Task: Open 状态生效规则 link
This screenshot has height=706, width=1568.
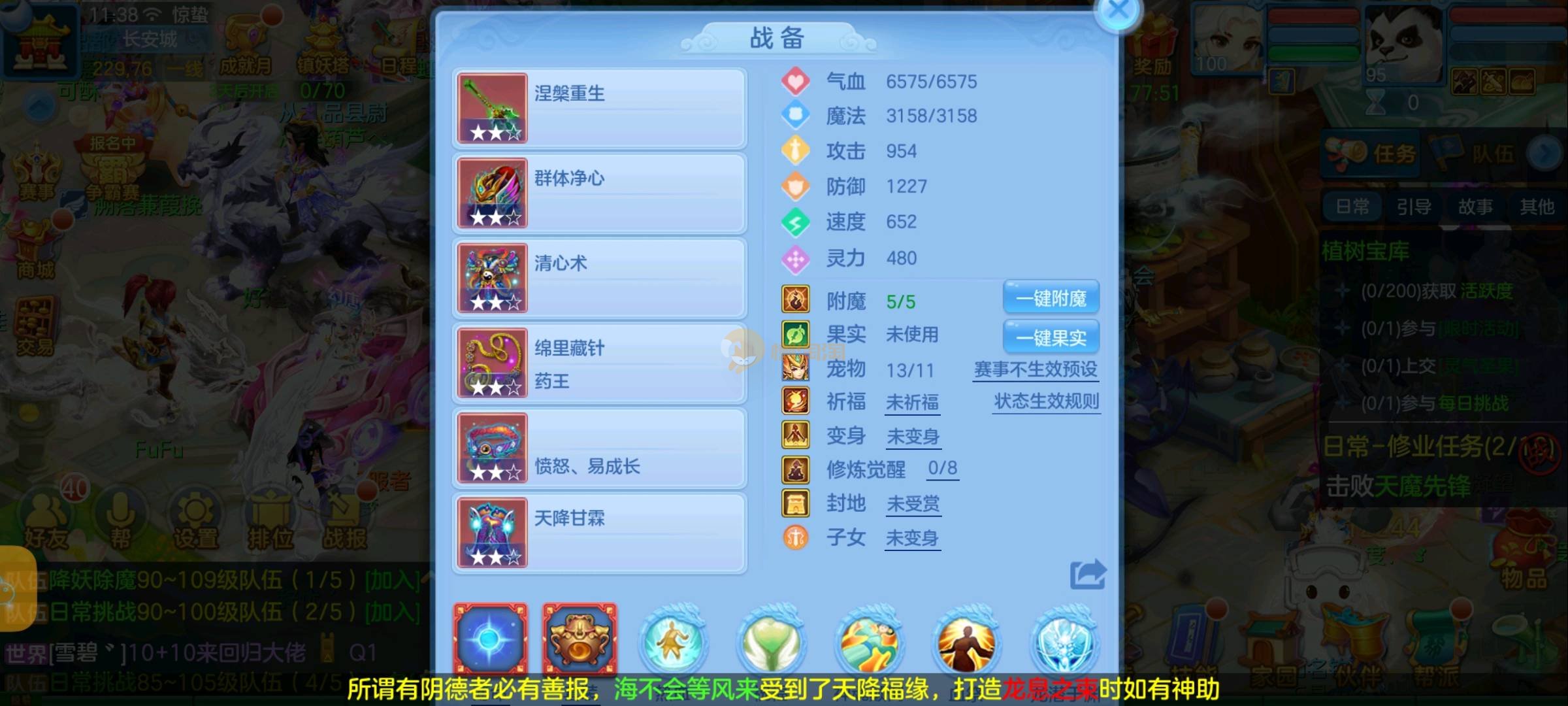Action: [1046, 401]
